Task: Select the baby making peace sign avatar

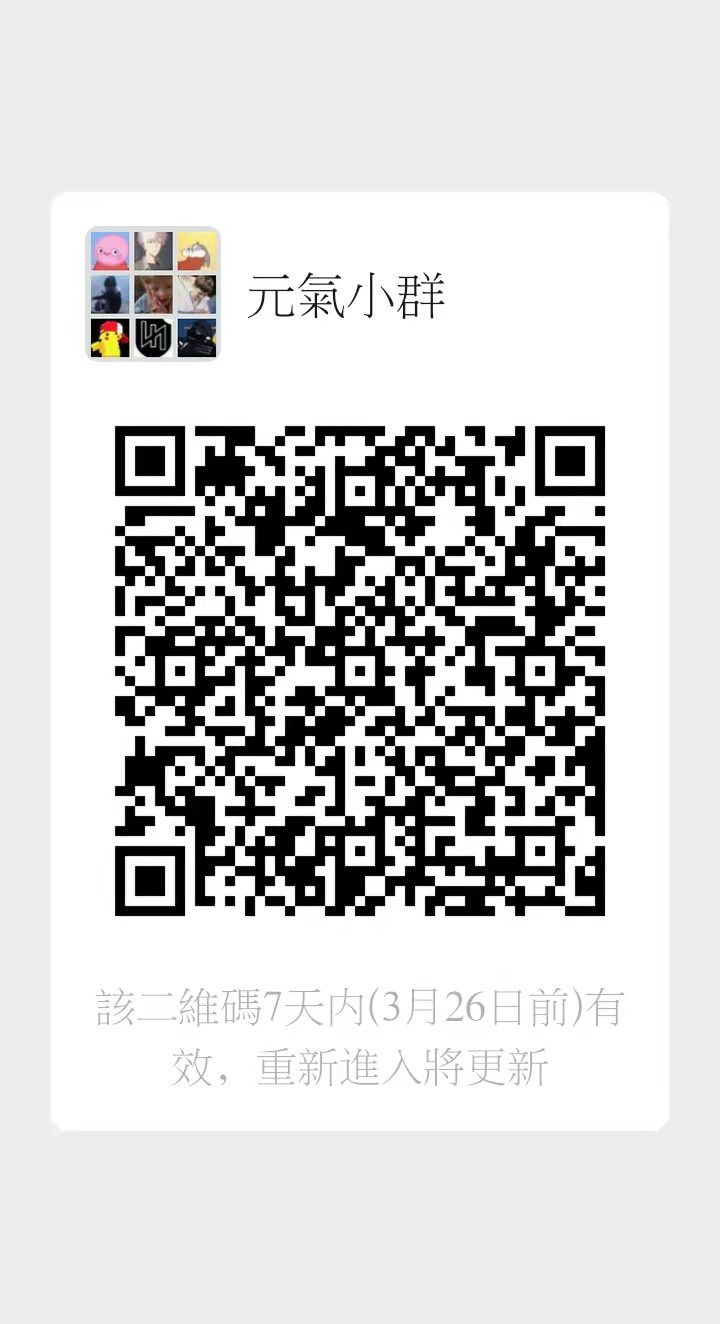Action: point(153,295)
